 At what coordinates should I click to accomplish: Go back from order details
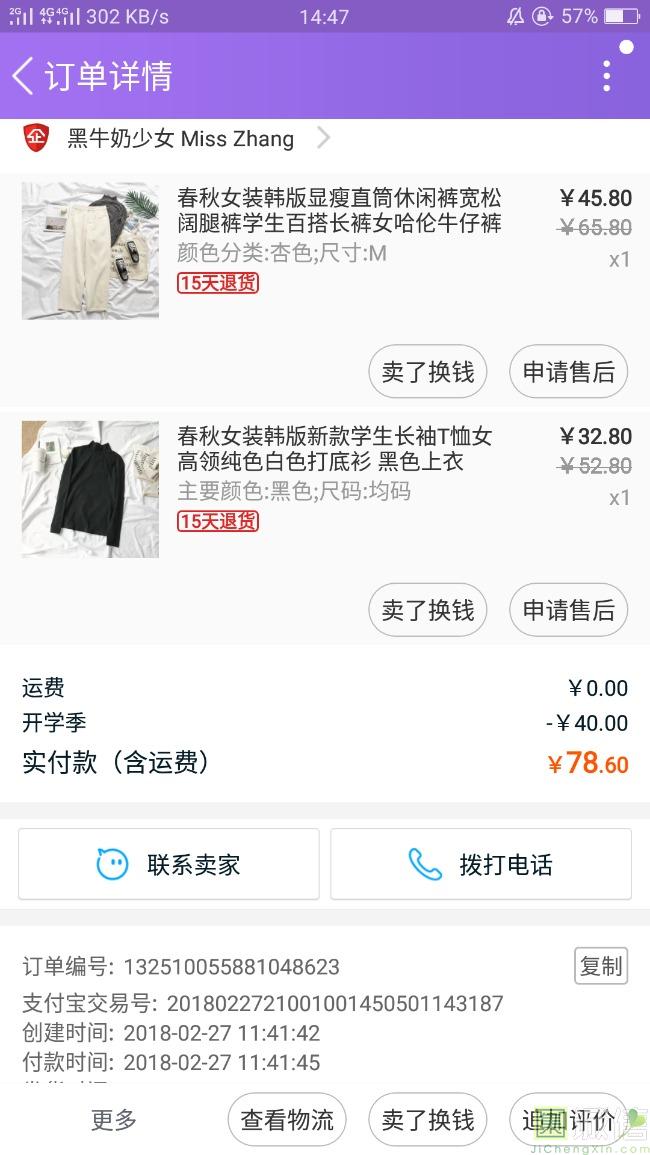tap(24, 76)
